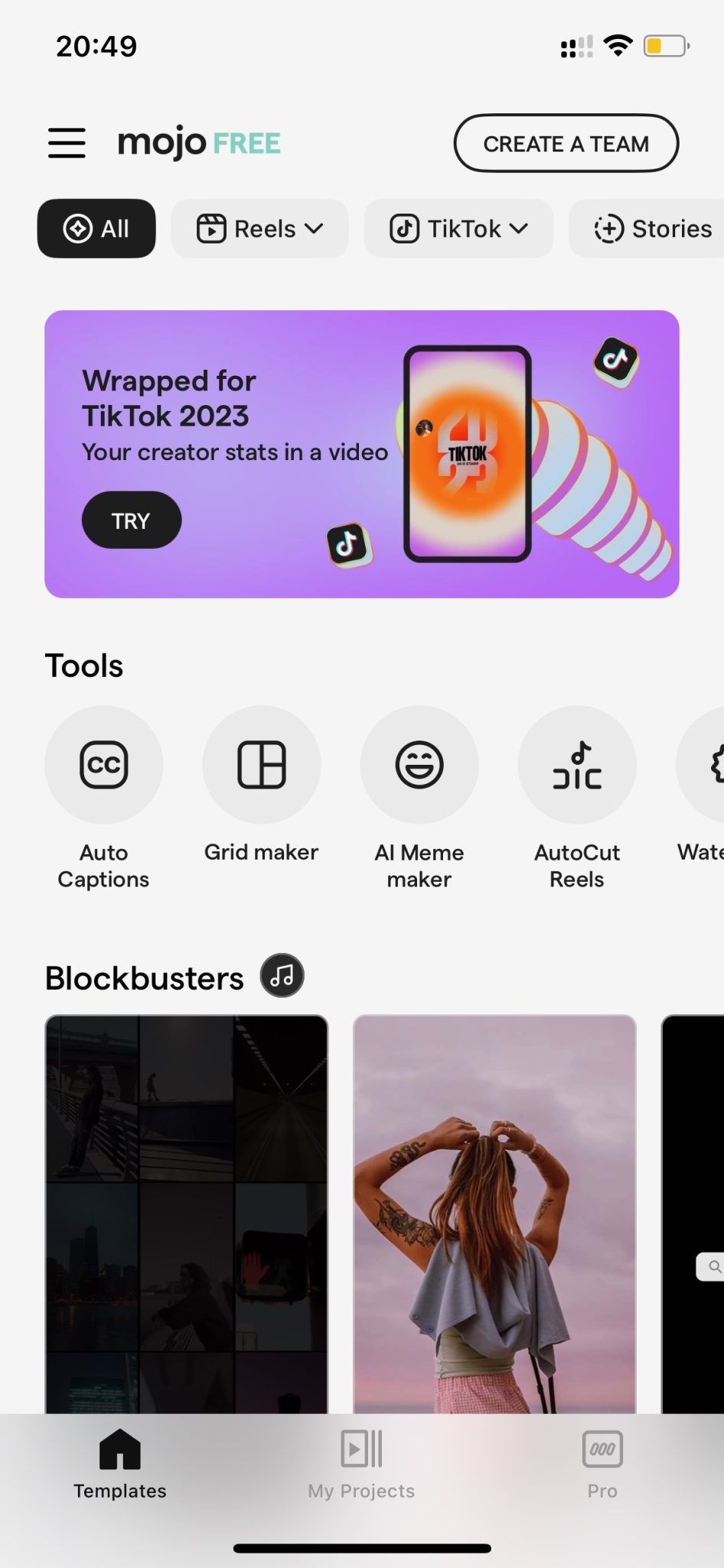Open the Grid maker tool
The image size is (724, 1568).
click(261, 764)
